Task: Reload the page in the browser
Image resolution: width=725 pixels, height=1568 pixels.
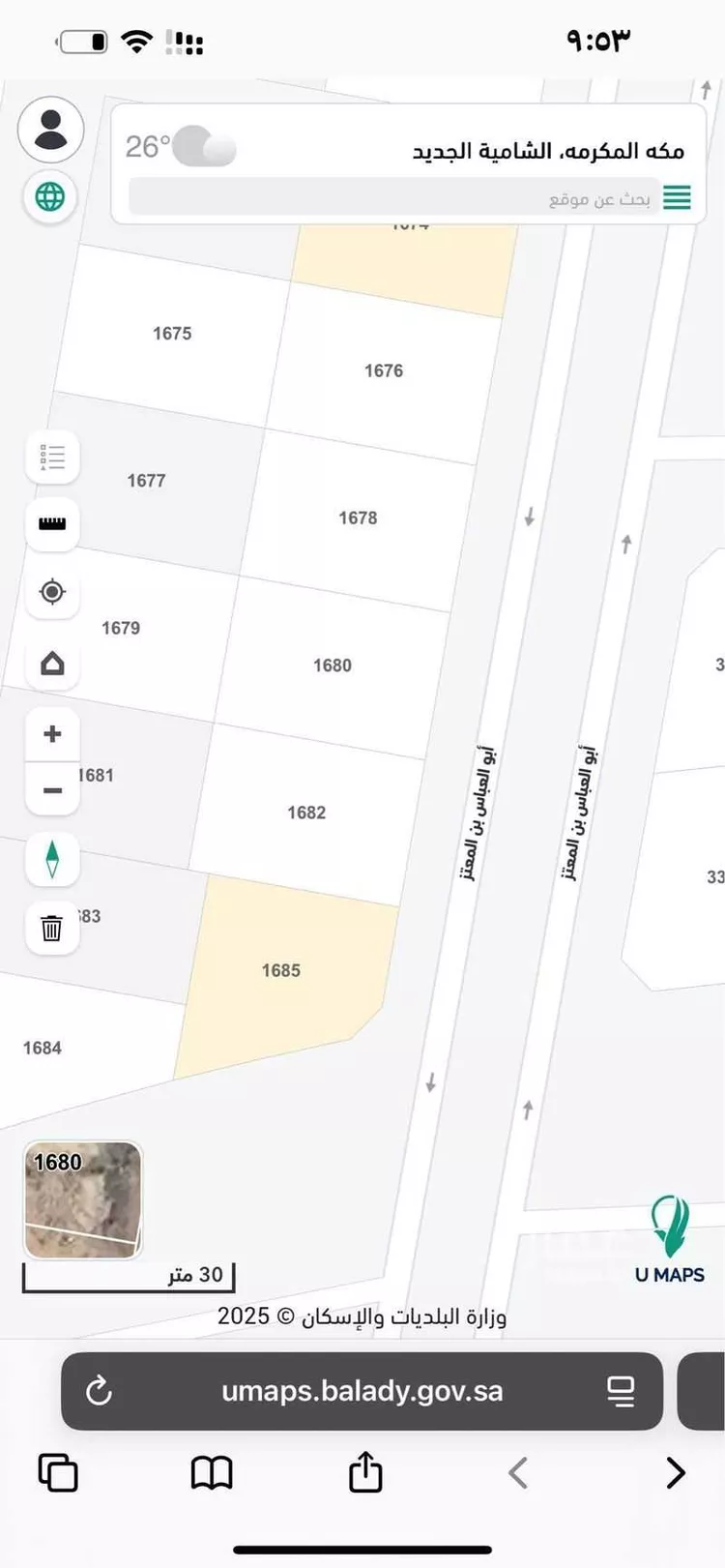Action: pos(99,1392)
